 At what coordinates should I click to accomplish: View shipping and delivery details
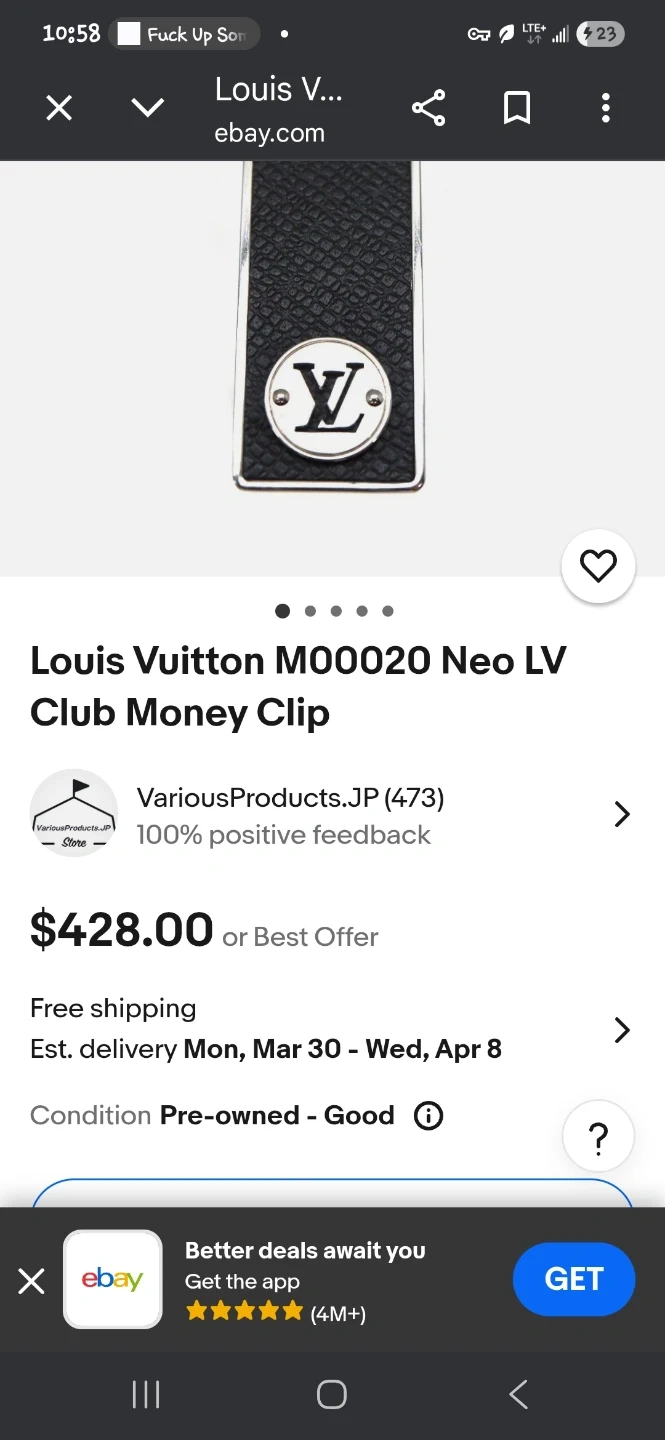tap(332, 1029)
